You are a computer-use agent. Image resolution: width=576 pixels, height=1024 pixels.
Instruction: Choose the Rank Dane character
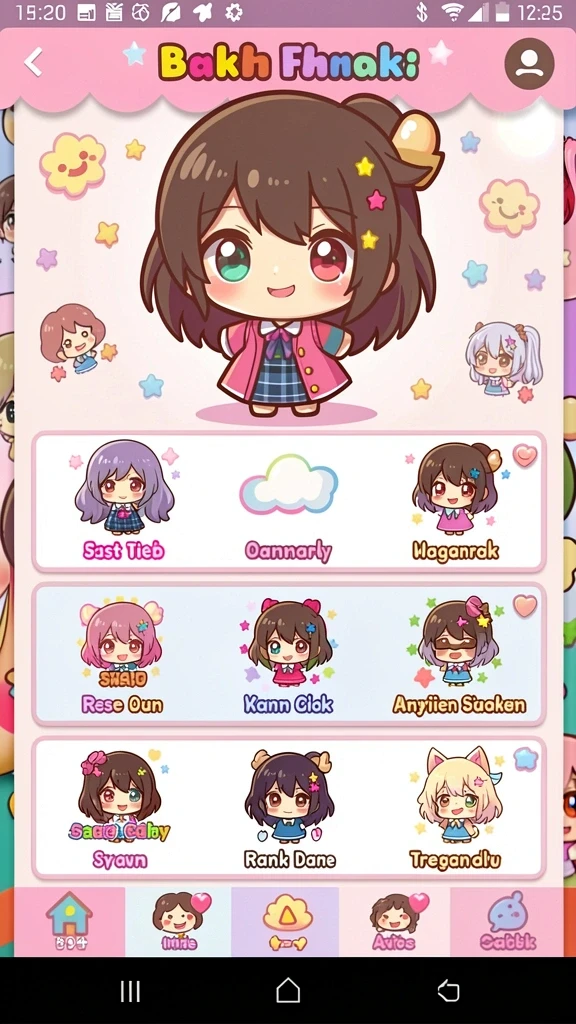point(289,810)
